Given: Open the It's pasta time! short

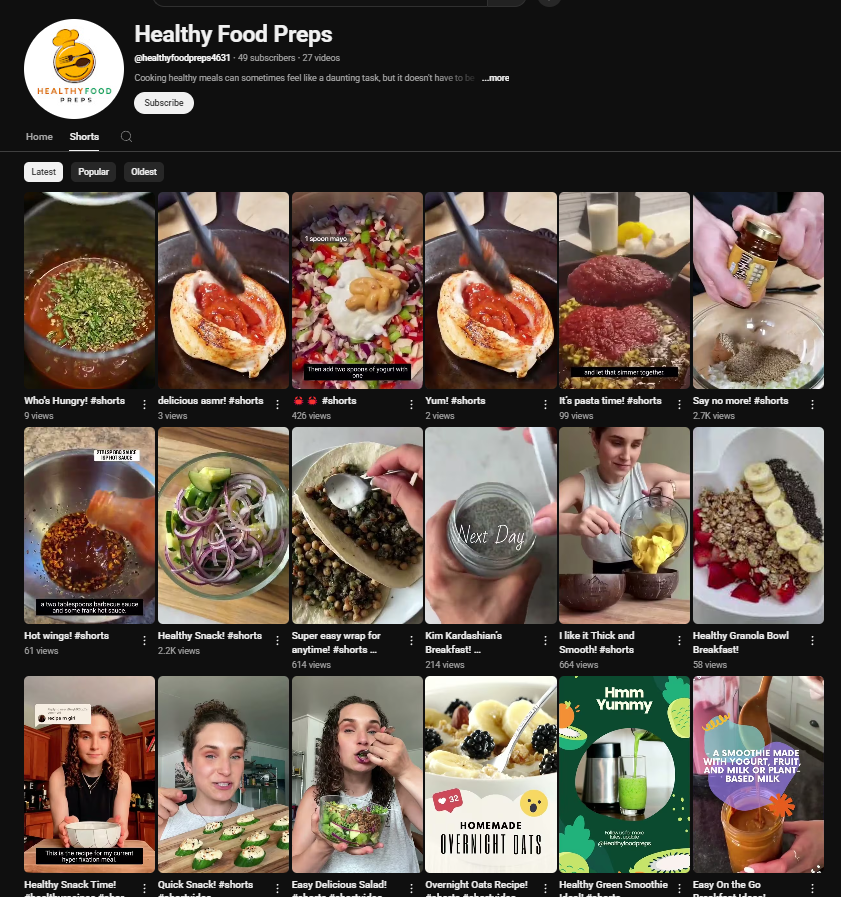Looking at the screenshot, I should 624,290.
